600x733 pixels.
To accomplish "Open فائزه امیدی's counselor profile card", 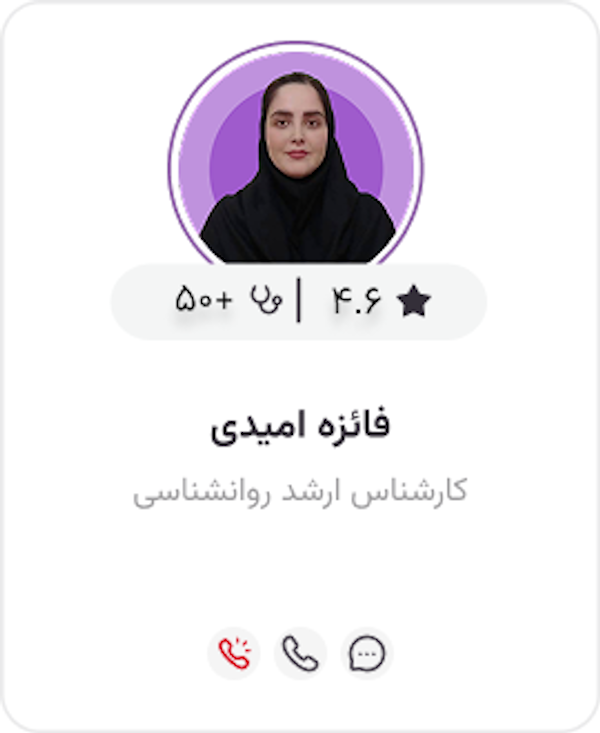I will 300,427.
